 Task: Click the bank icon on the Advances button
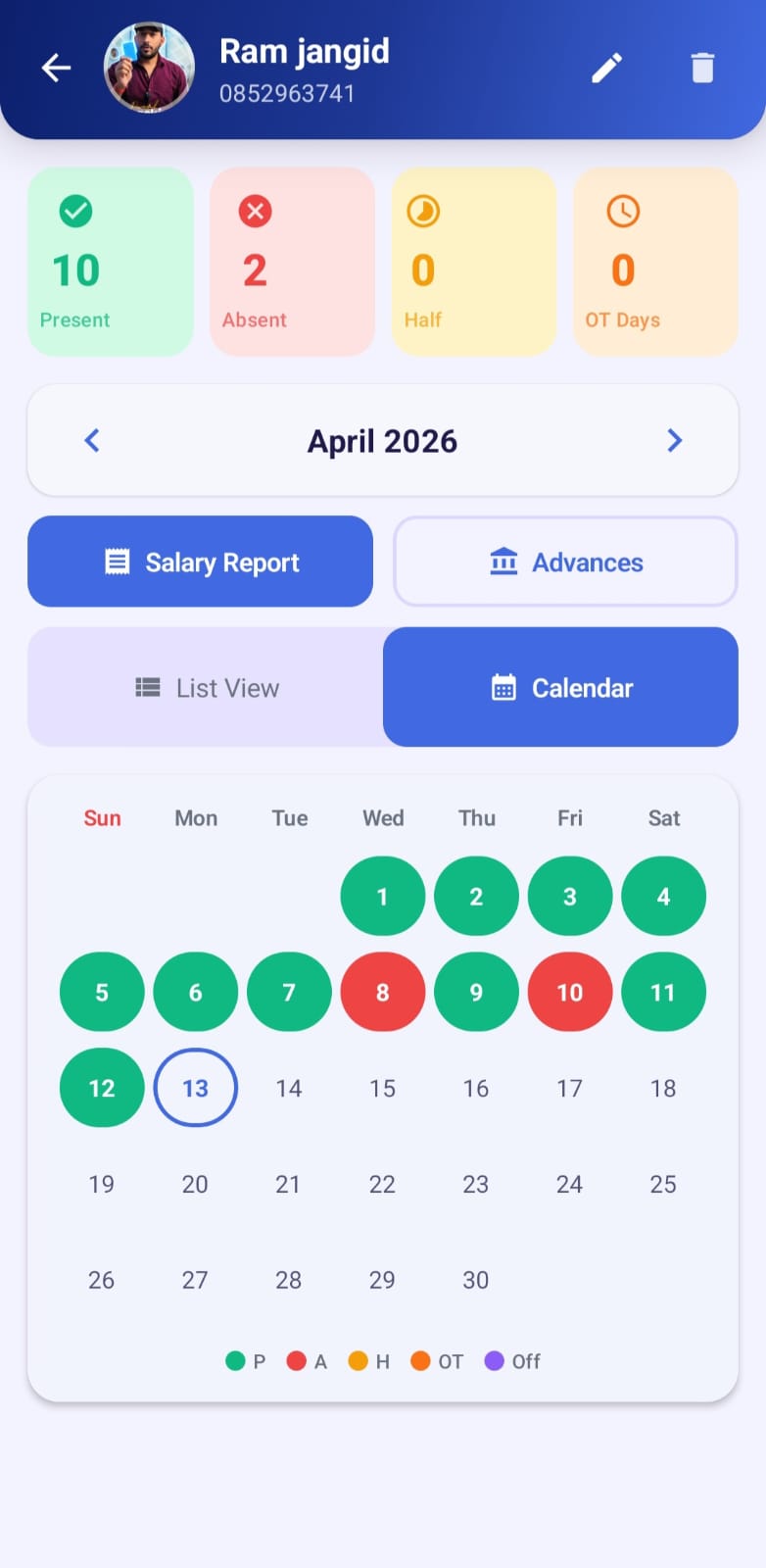coord(503,562)
